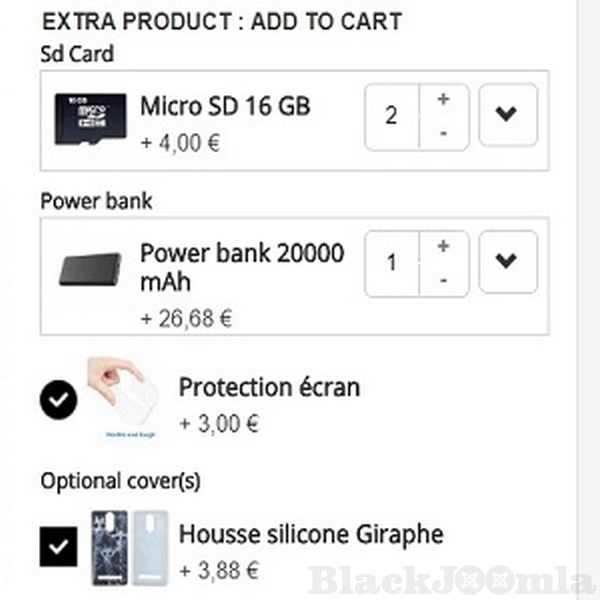Tap the Micro SD quantity field
The image size is (600, 600).
coord(391,116)
